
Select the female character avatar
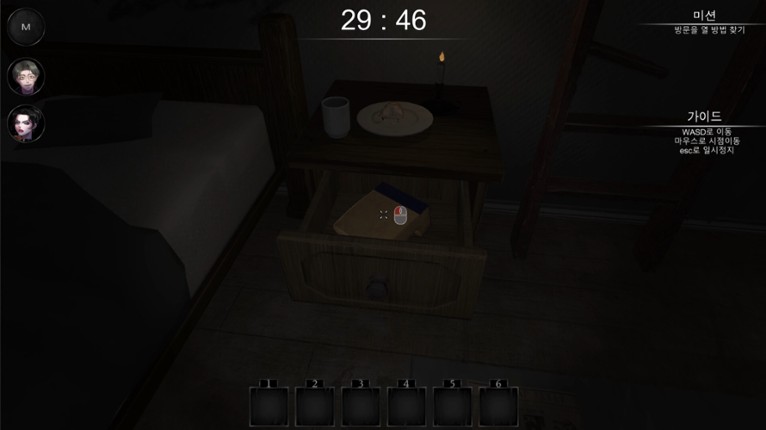(x=26, y=124)
